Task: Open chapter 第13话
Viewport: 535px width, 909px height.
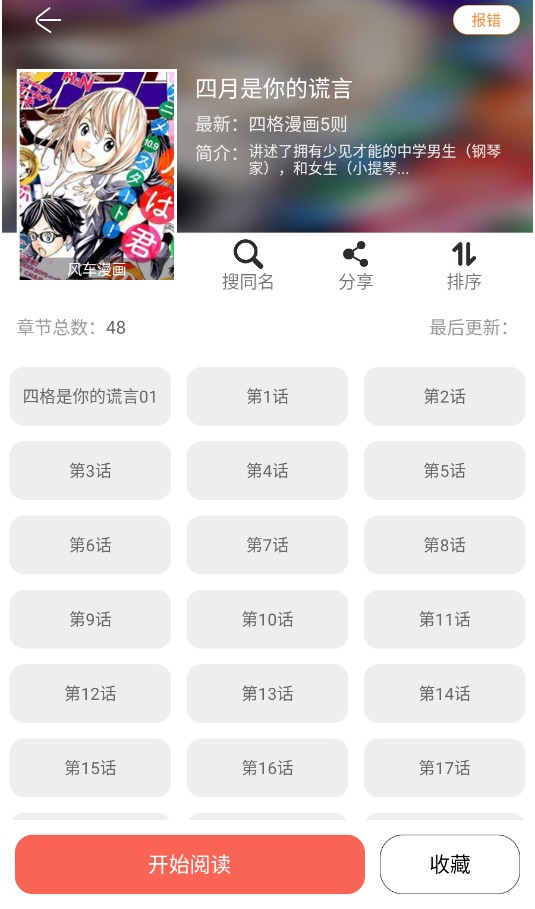Action: pyautogui.click(x=267, y=693)
